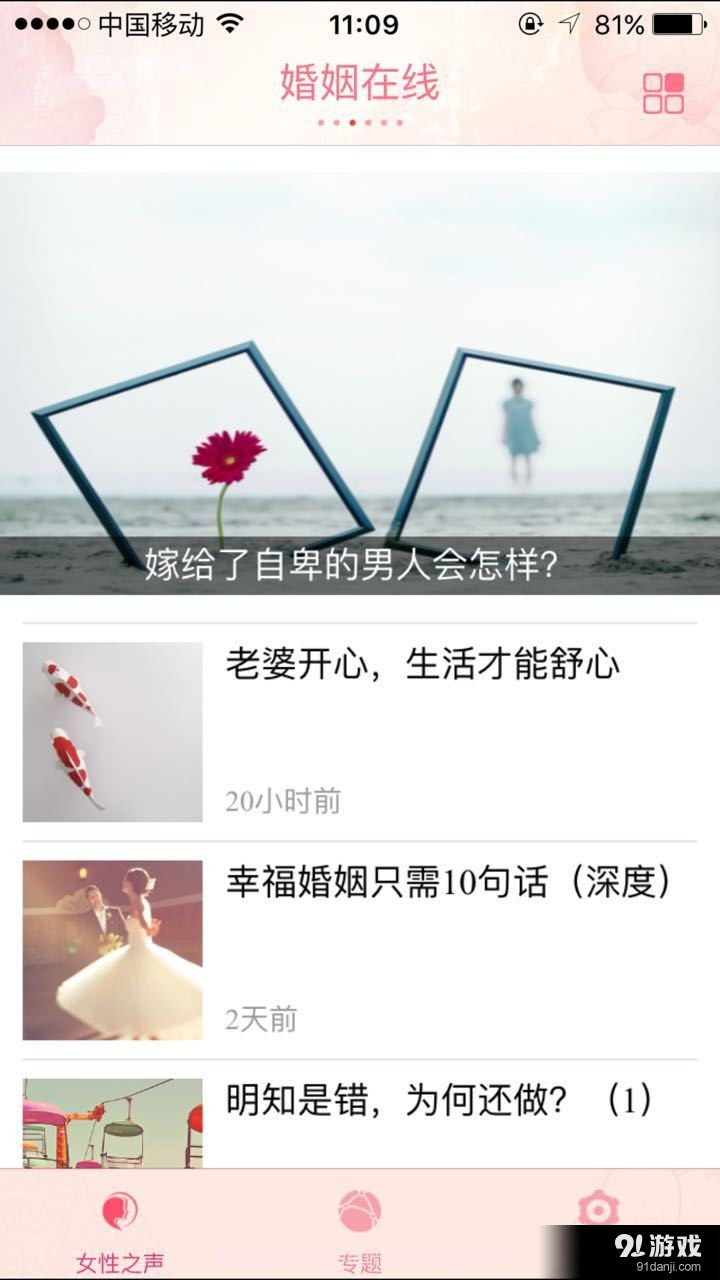Open the category grid icon

[x=662, y=90]
